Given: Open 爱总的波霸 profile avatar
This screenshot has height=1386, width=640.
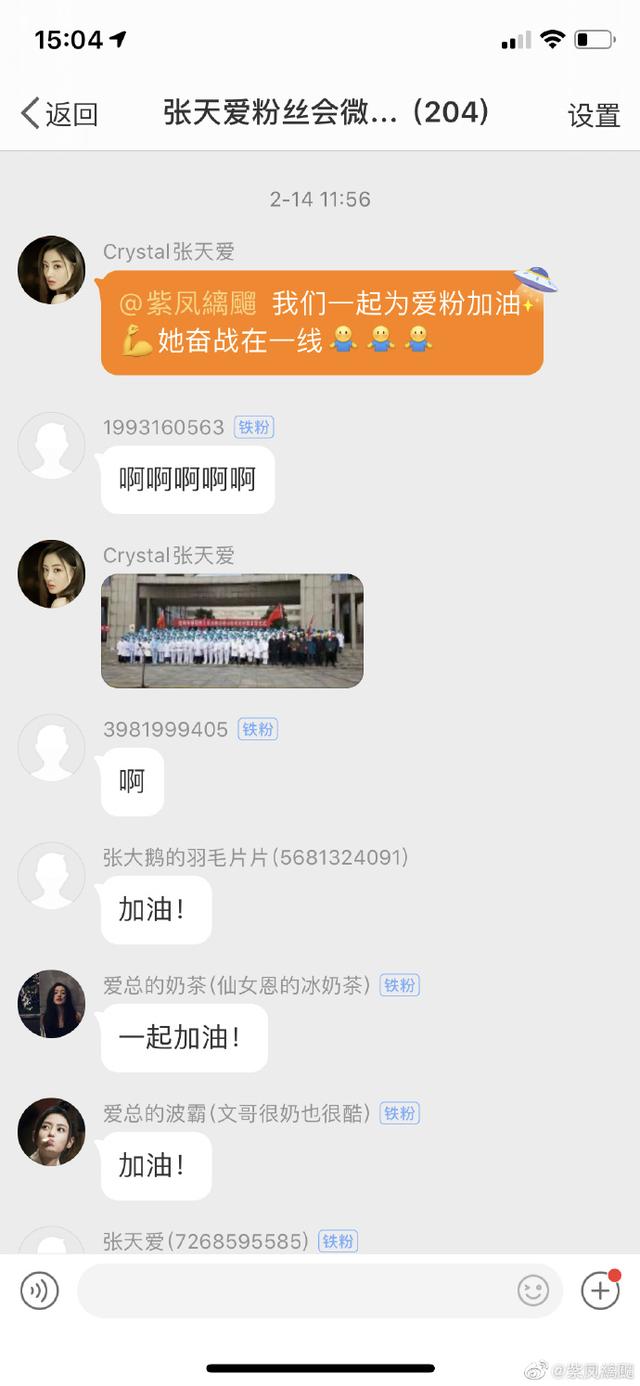Looking at the screenshot, I should tap(51, 1132).
